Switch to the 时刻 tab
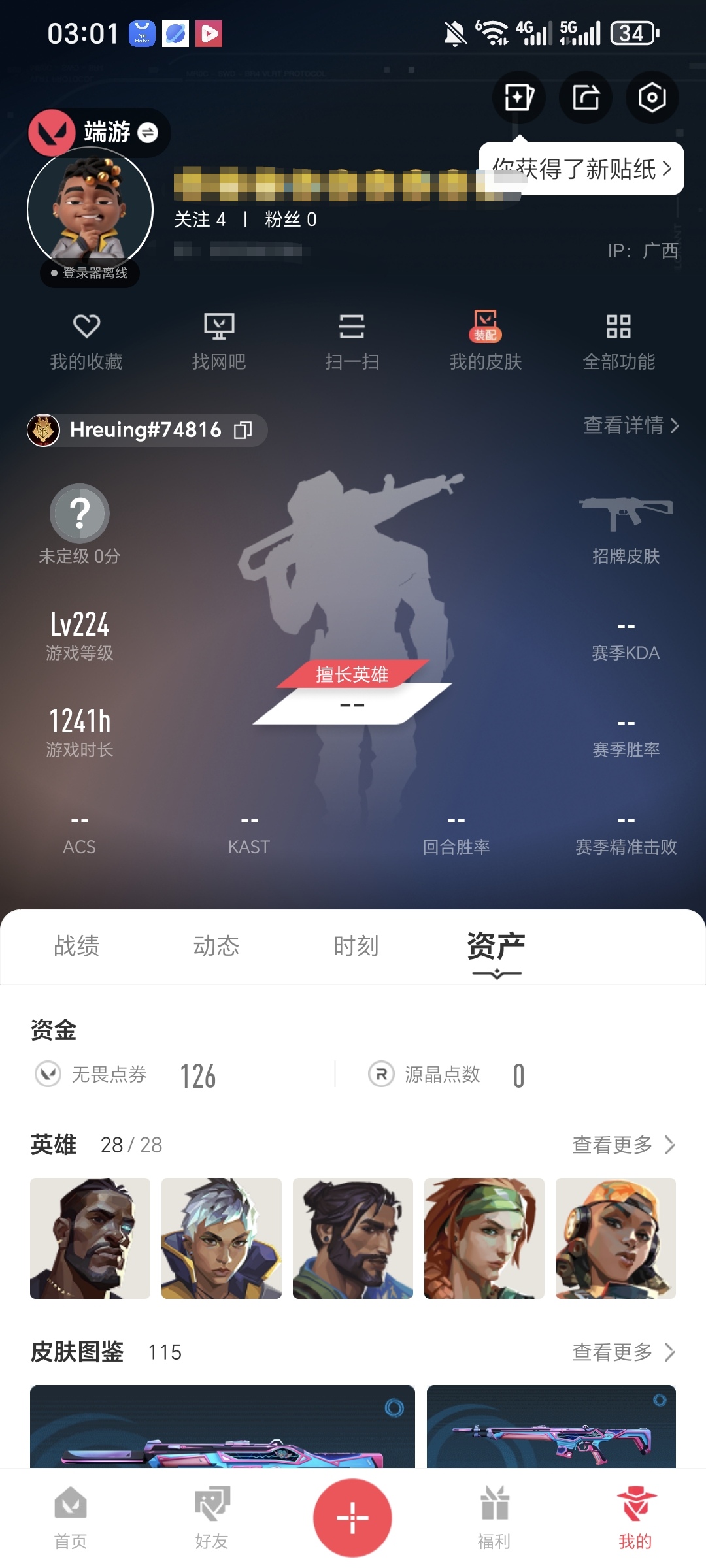The image size is (706, 1568). tap(356, 945)
